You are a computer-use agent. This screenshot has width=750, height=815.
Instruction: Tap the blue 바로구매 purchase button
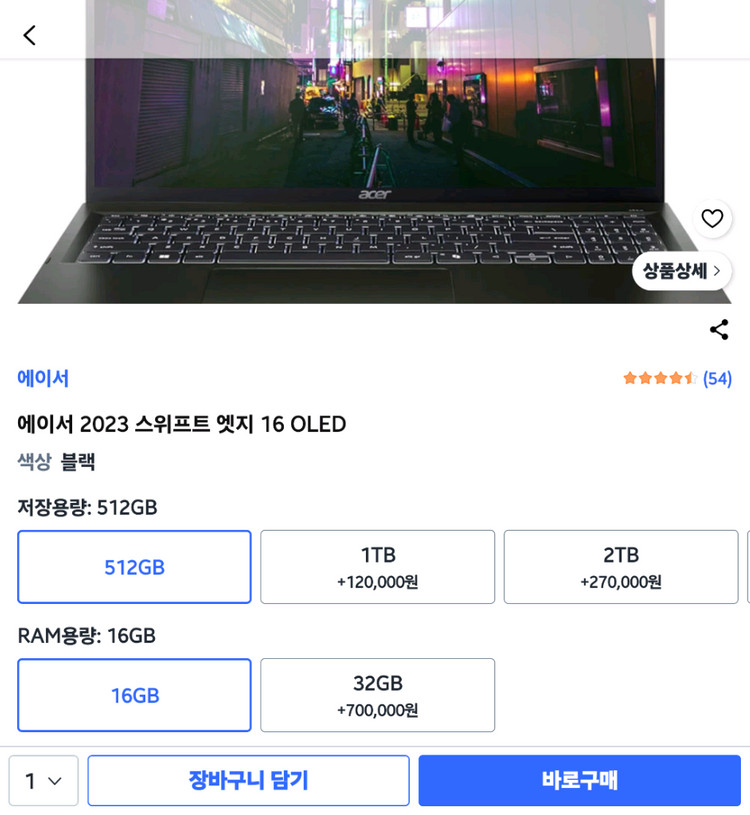point(580,780)
